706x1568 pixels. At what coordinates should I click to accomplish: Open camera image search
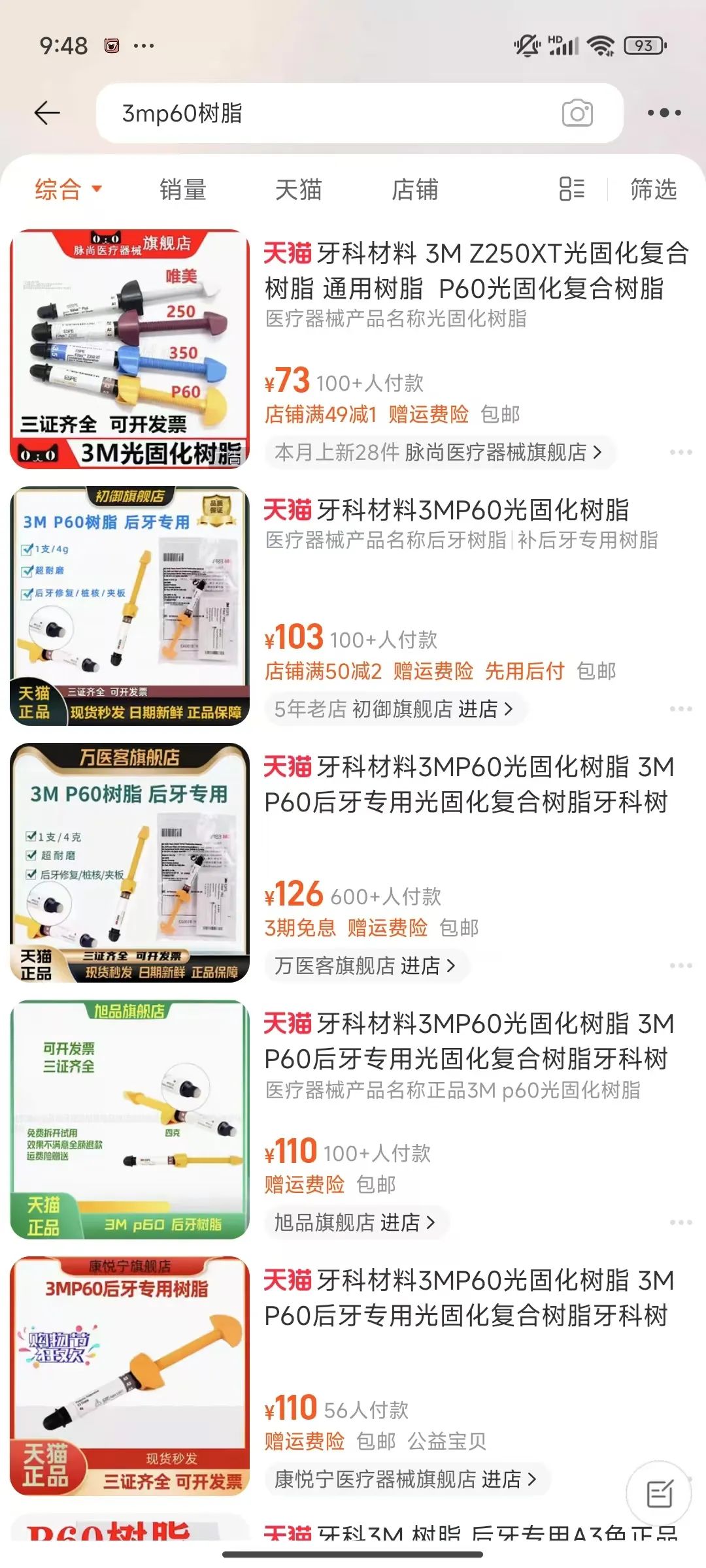point(577,113)
